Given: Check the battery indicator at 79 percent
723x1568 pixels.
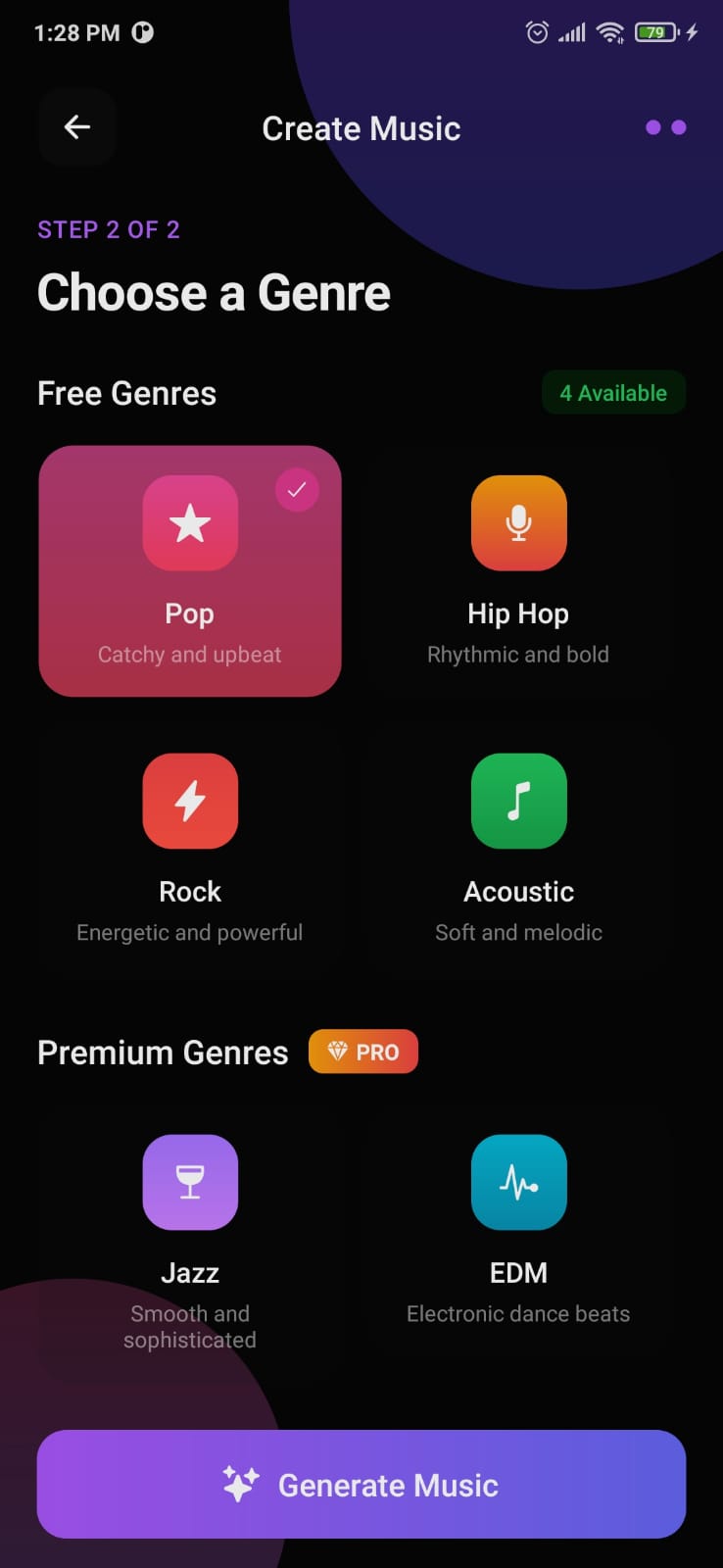Looking at the screenshot, I should (x=654, y=31).
